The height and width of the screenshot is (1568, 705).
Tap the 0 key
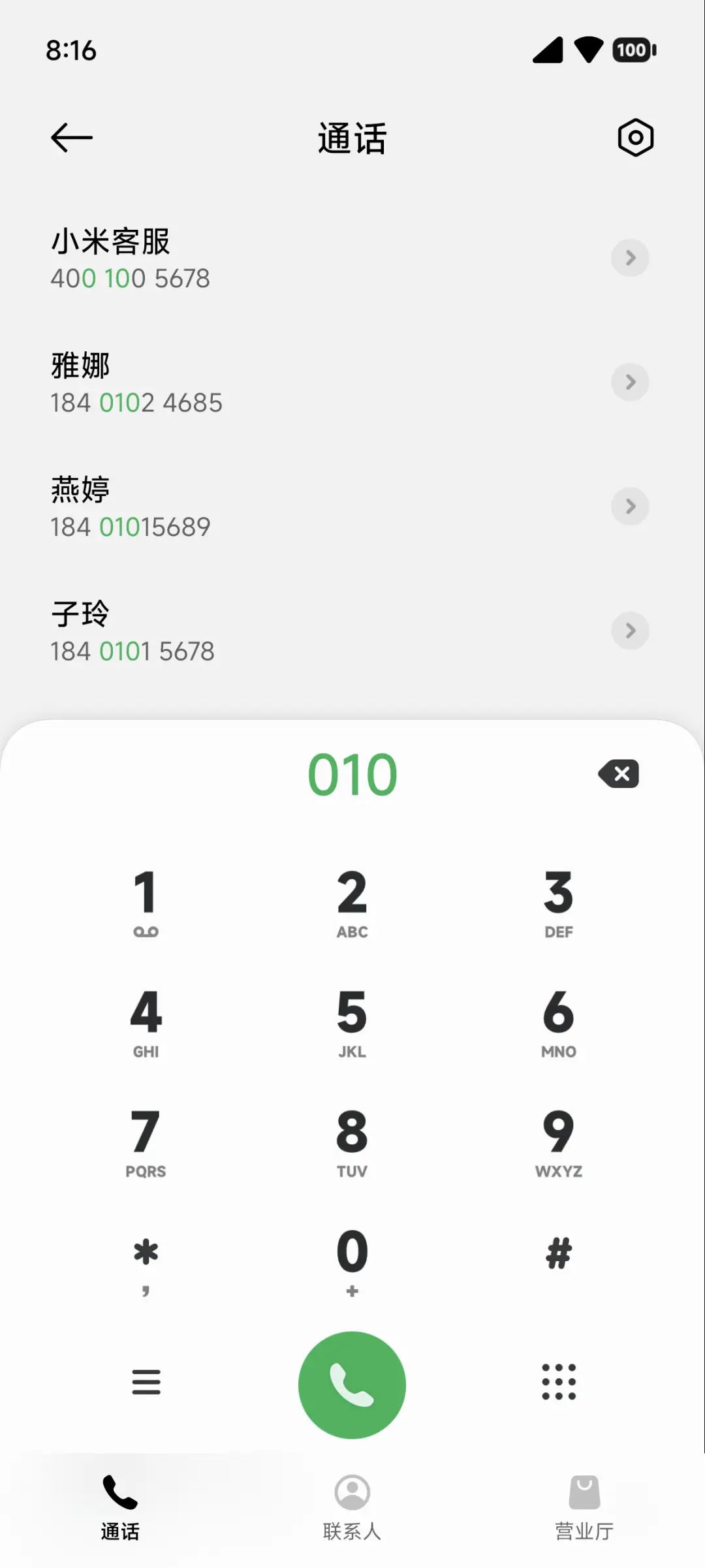[x=352, y=1261]
